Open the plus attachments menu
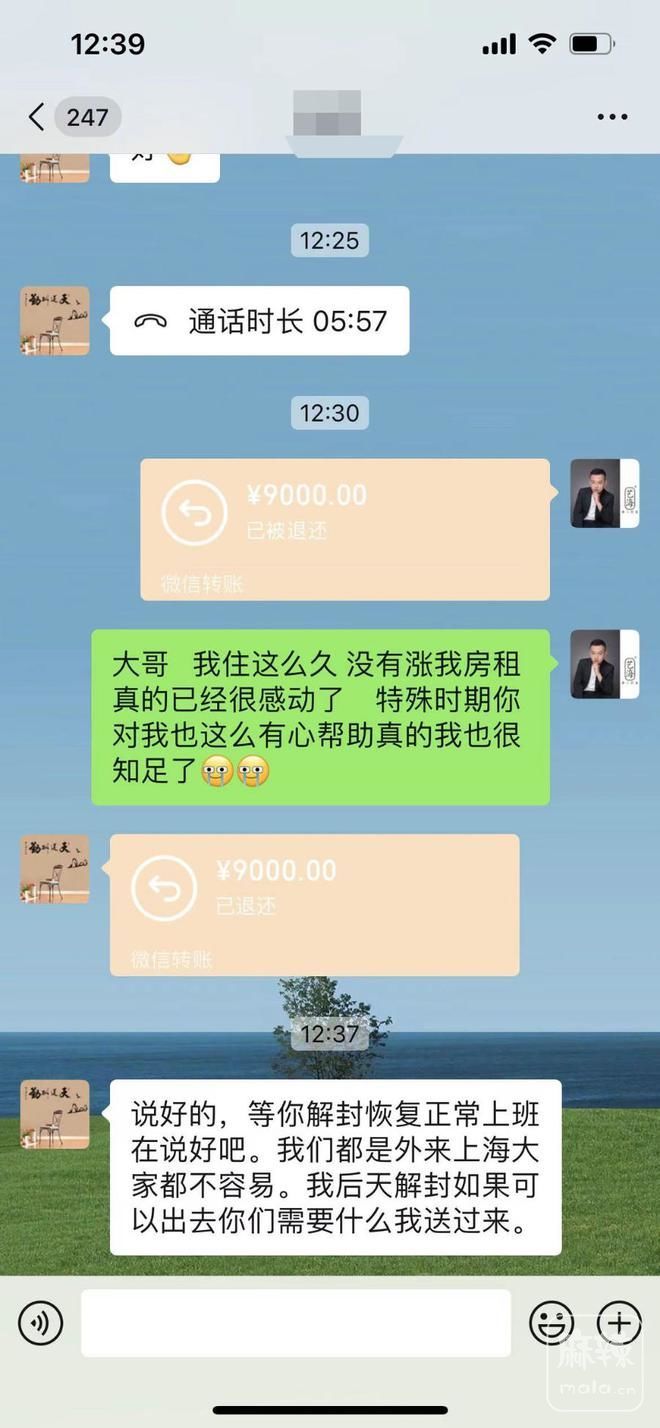The image size is (660, 1428). pos(619,1323)
